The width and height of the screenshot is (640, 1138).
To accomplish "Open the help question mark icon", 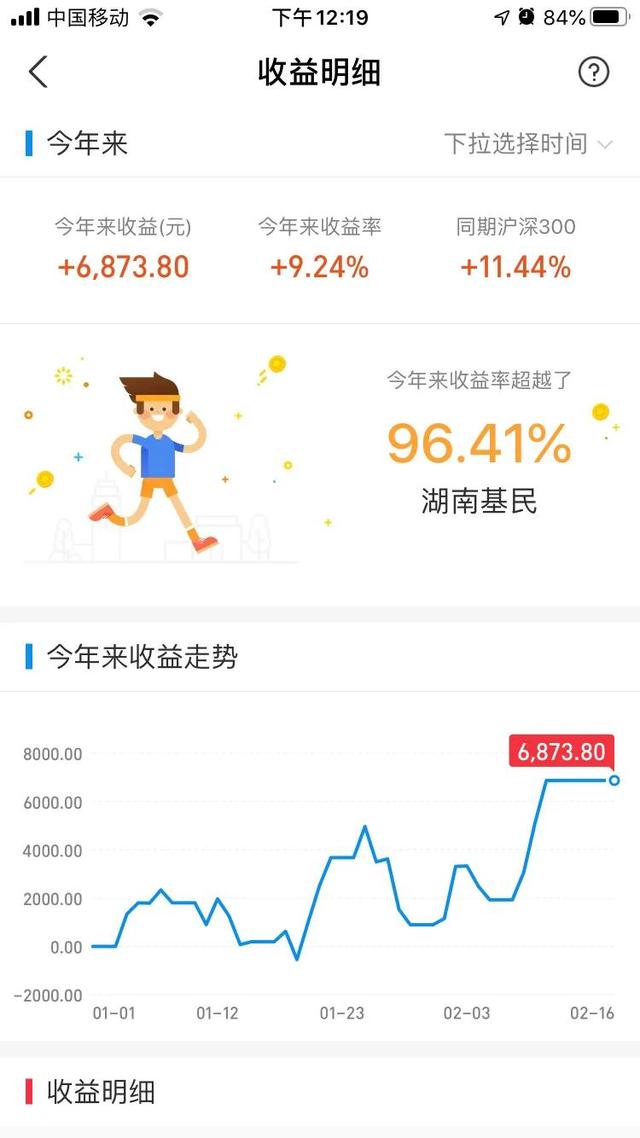I will (x=593, y=72).
